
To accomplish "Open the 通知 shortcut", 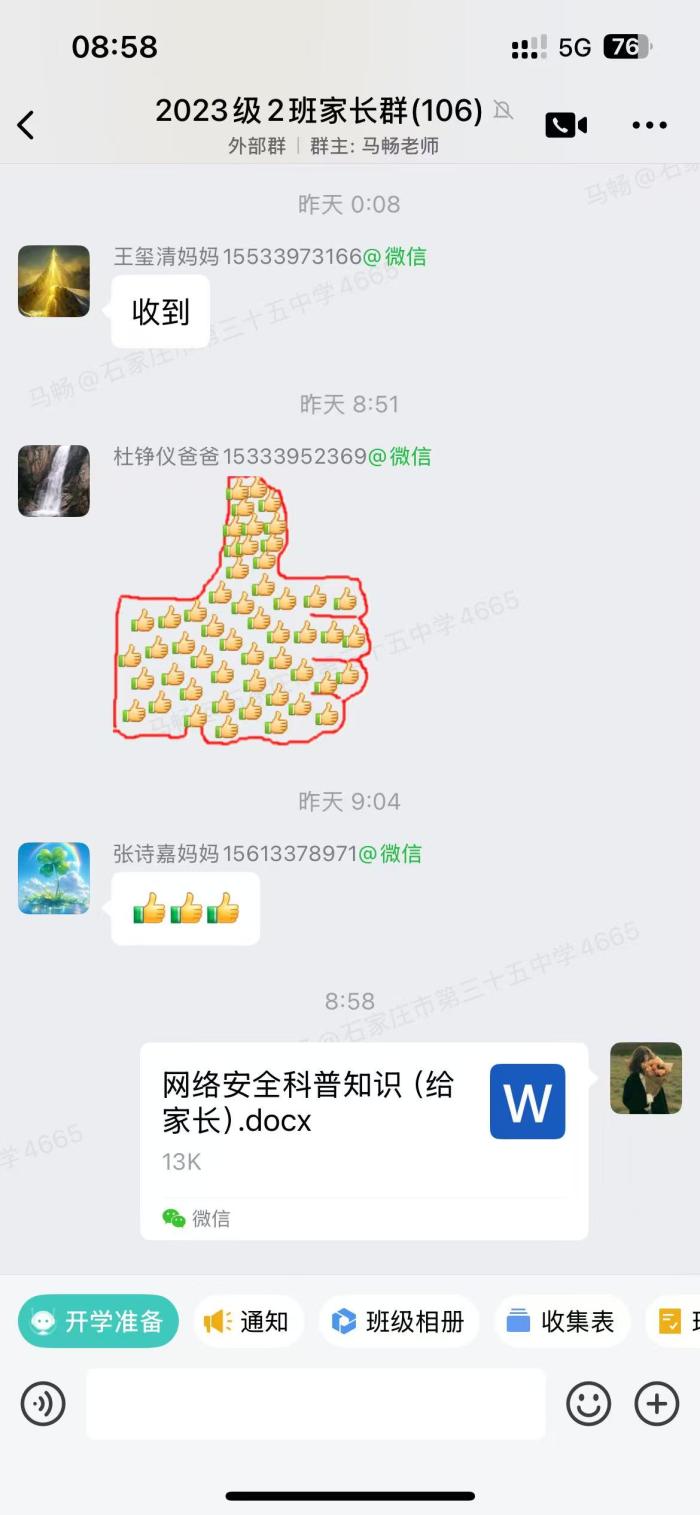I will click(x=248, y=1321).
